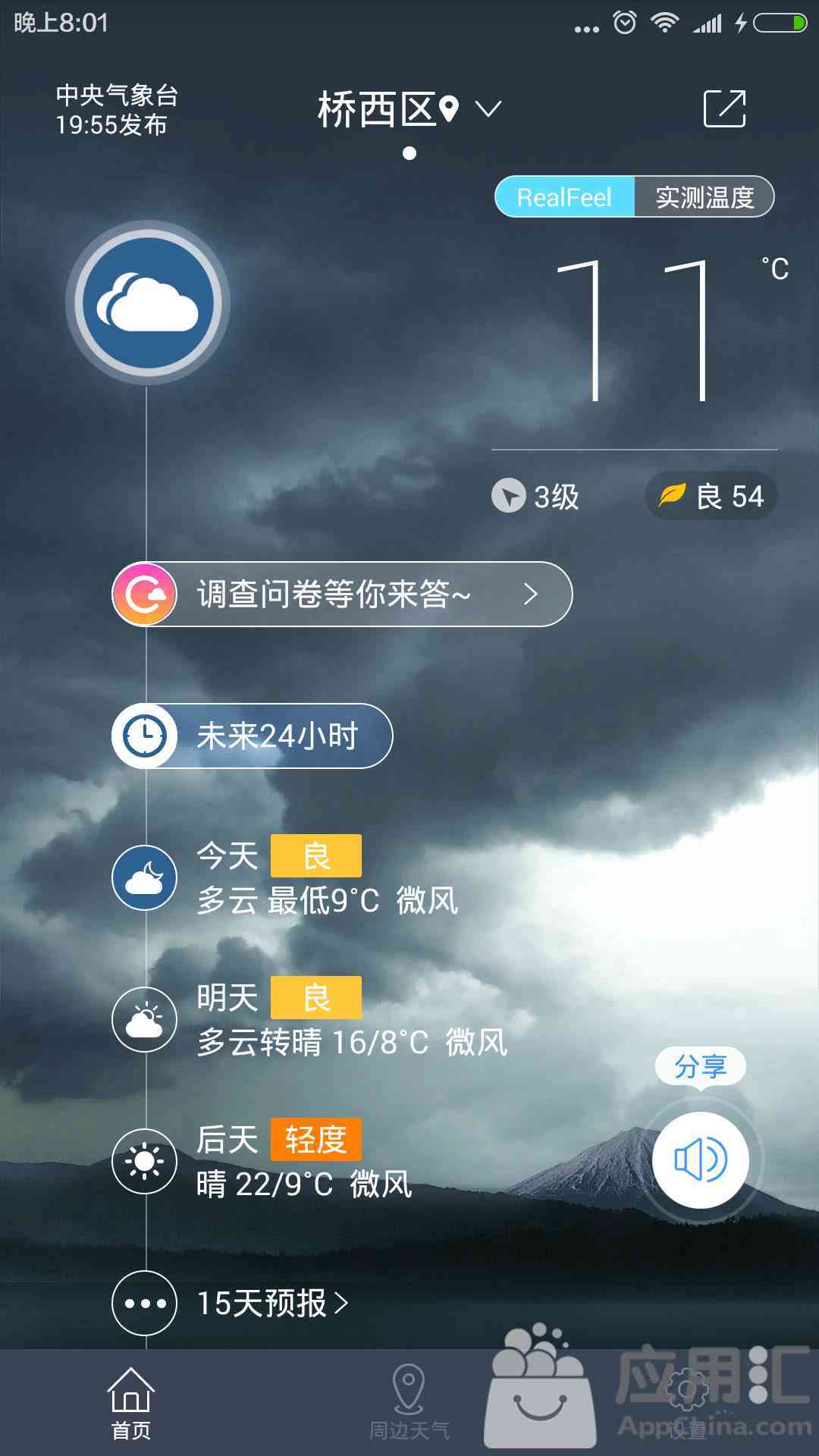Open the 15天预报 forecast
The height and width of the screenshot is (1456, 819).
(231, 1303)
